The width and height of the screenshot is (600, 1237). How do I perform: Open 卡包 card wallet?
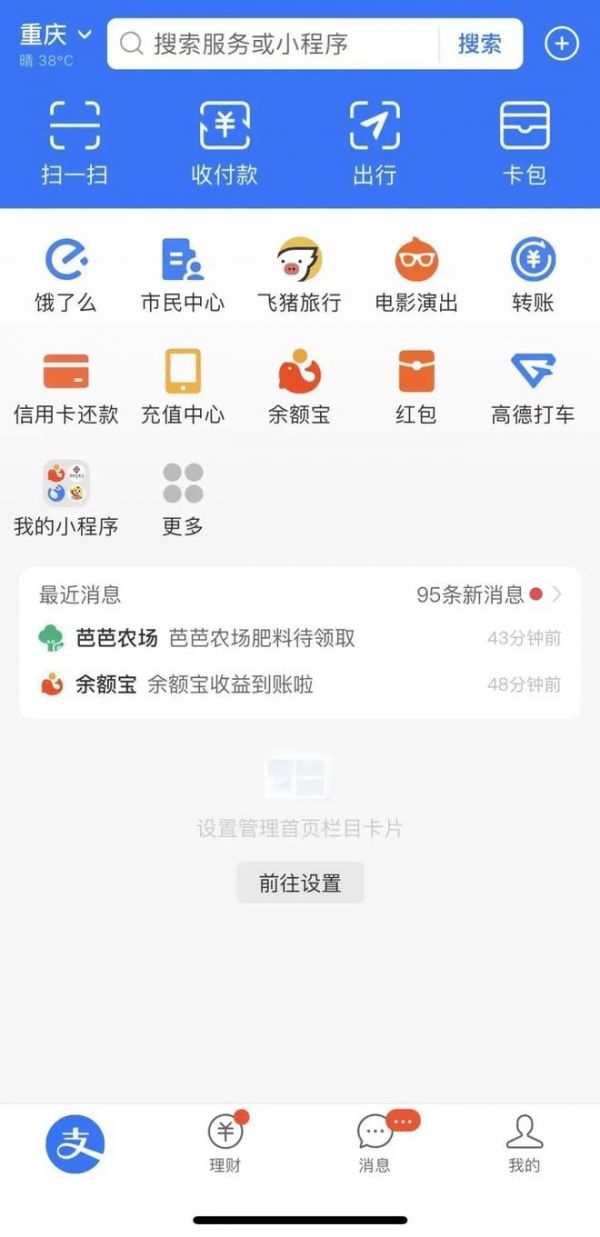[x=524, y=143]
